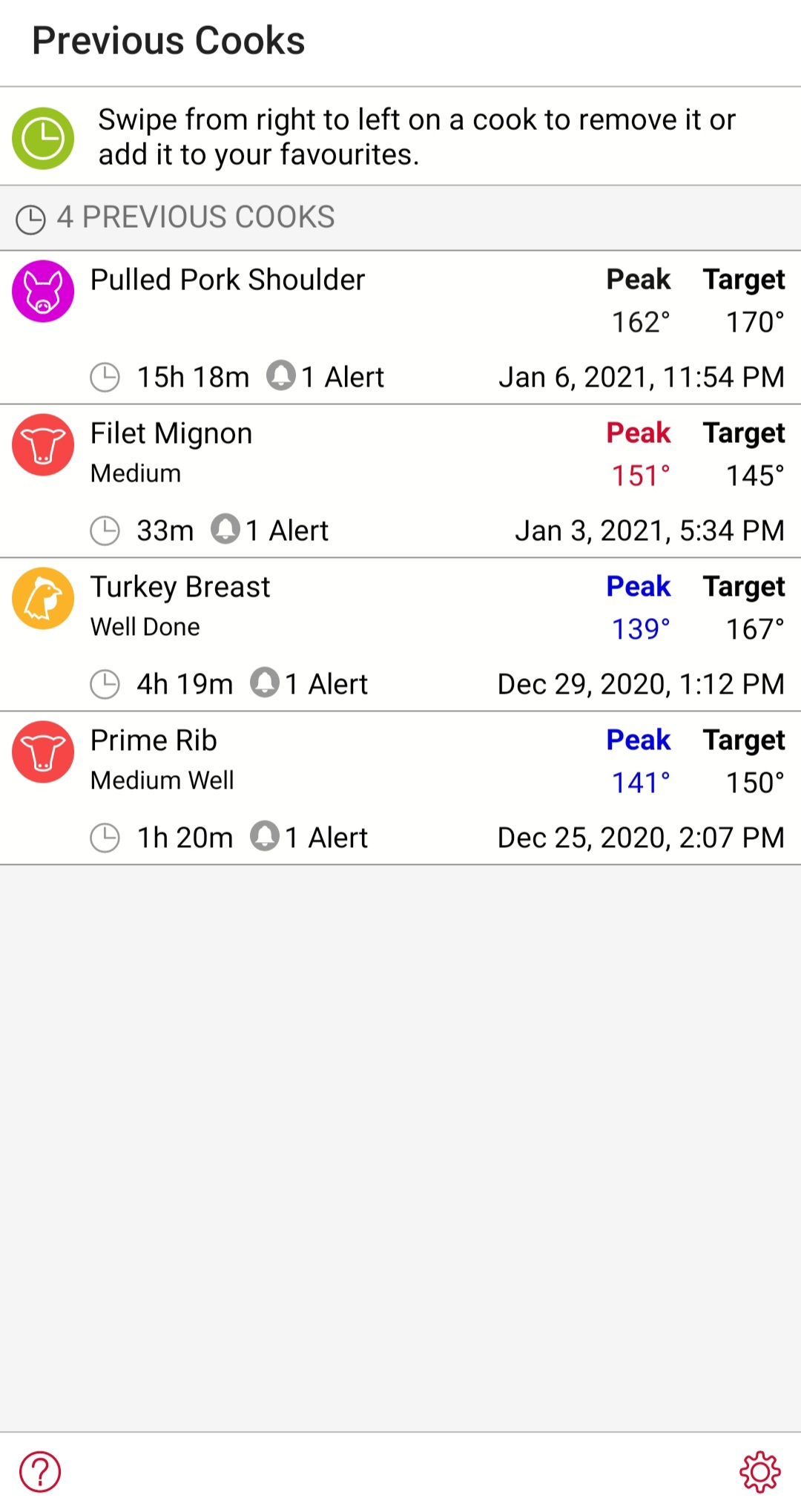Select the Prime Rib previous cook
This screenshot has height=1512, width=801.
coord(400,789)
